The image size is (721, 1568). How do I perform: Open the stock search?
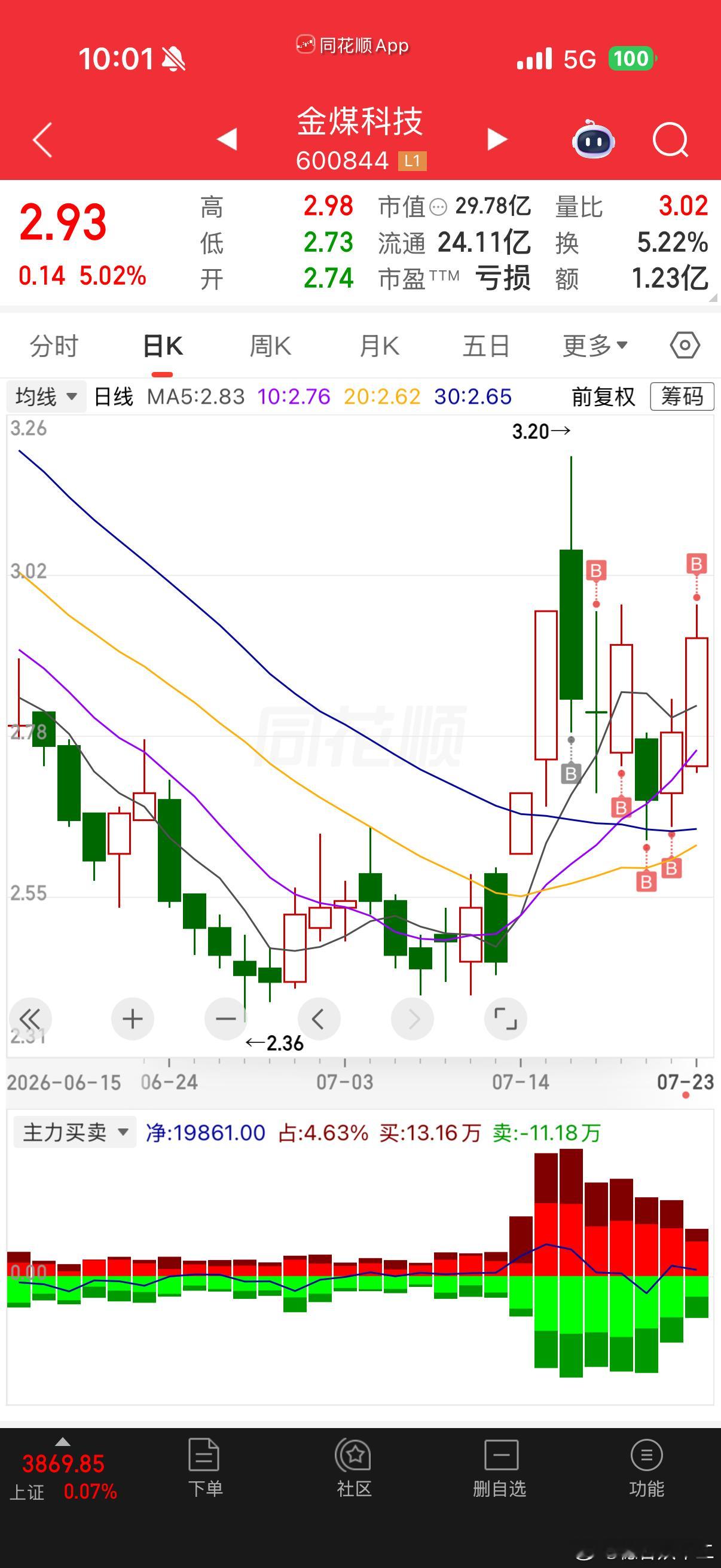click(670, 140)
